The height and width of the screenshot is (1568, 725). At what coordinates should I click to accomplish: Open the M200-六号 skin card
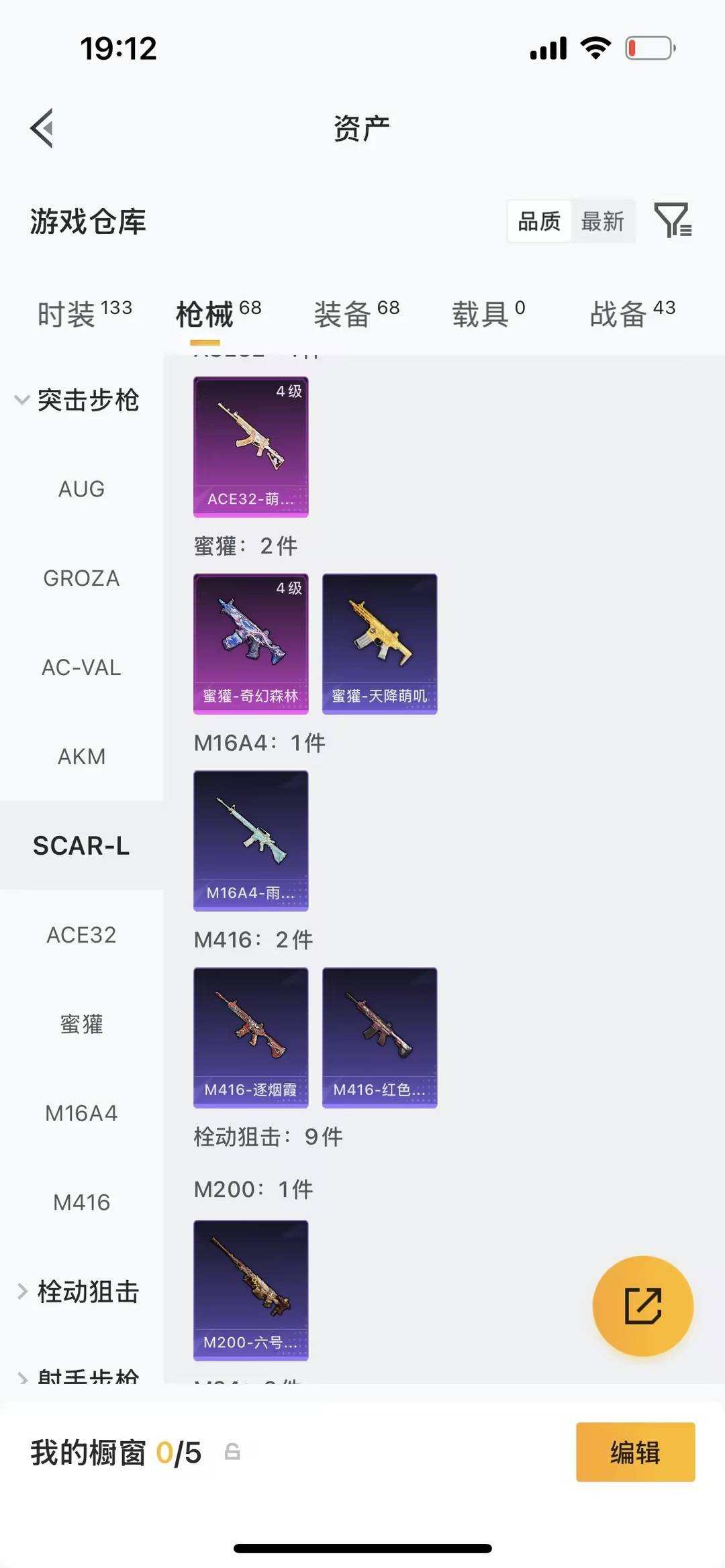tap(251, 1290)
